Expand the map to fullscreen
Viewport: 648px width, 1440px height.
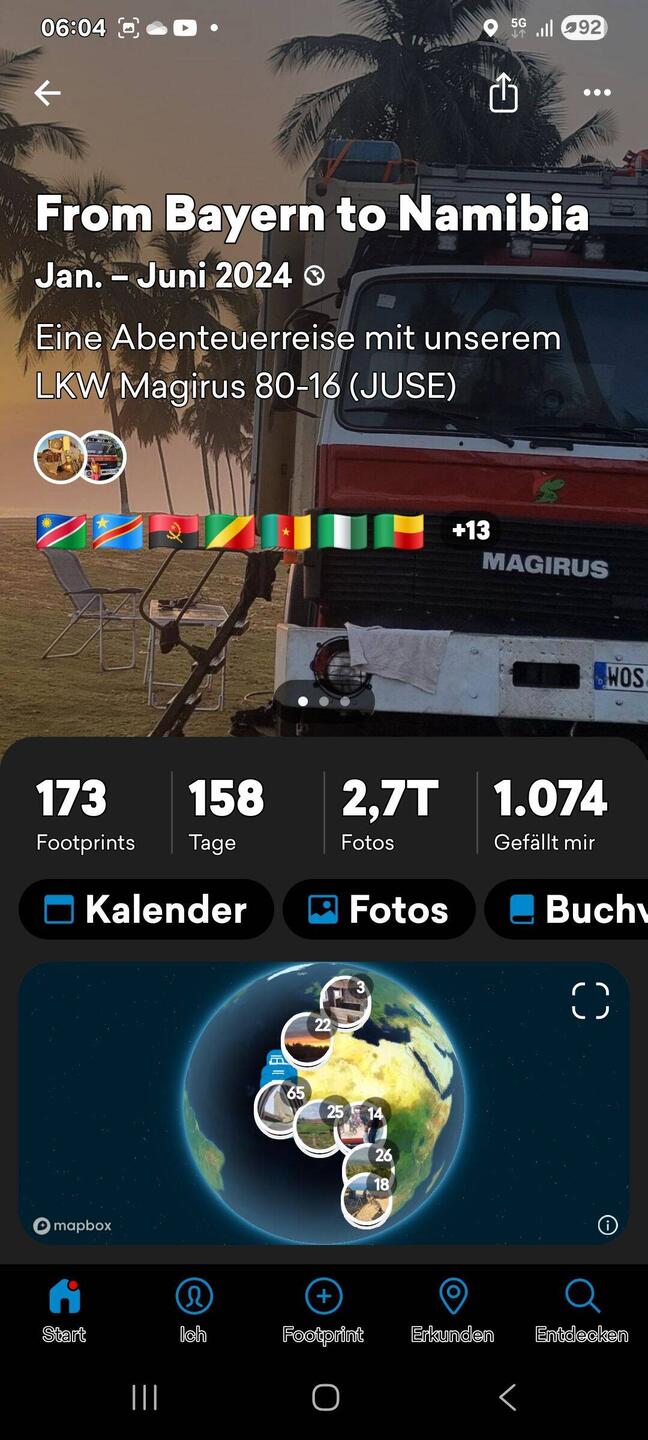click(590, 1000)
